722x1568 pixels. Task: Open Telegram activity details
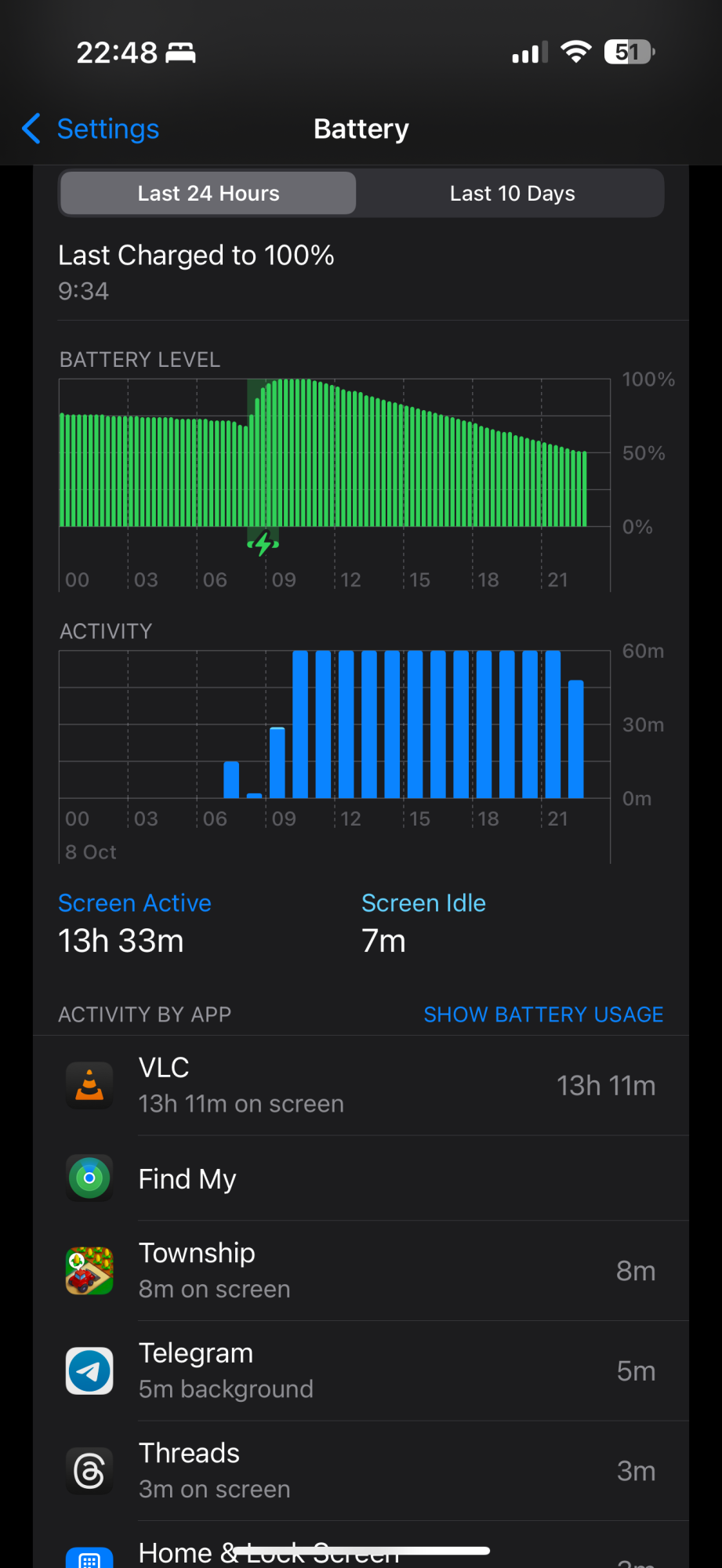click(361, 1370)
